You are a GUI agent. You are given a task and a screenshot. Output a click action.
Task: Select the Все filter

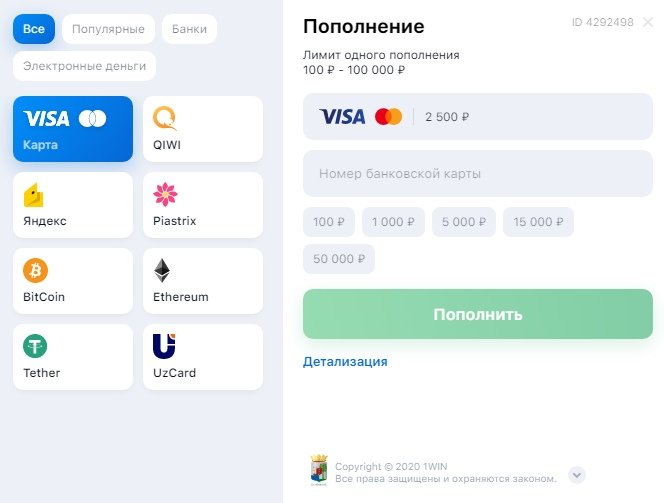33,29
